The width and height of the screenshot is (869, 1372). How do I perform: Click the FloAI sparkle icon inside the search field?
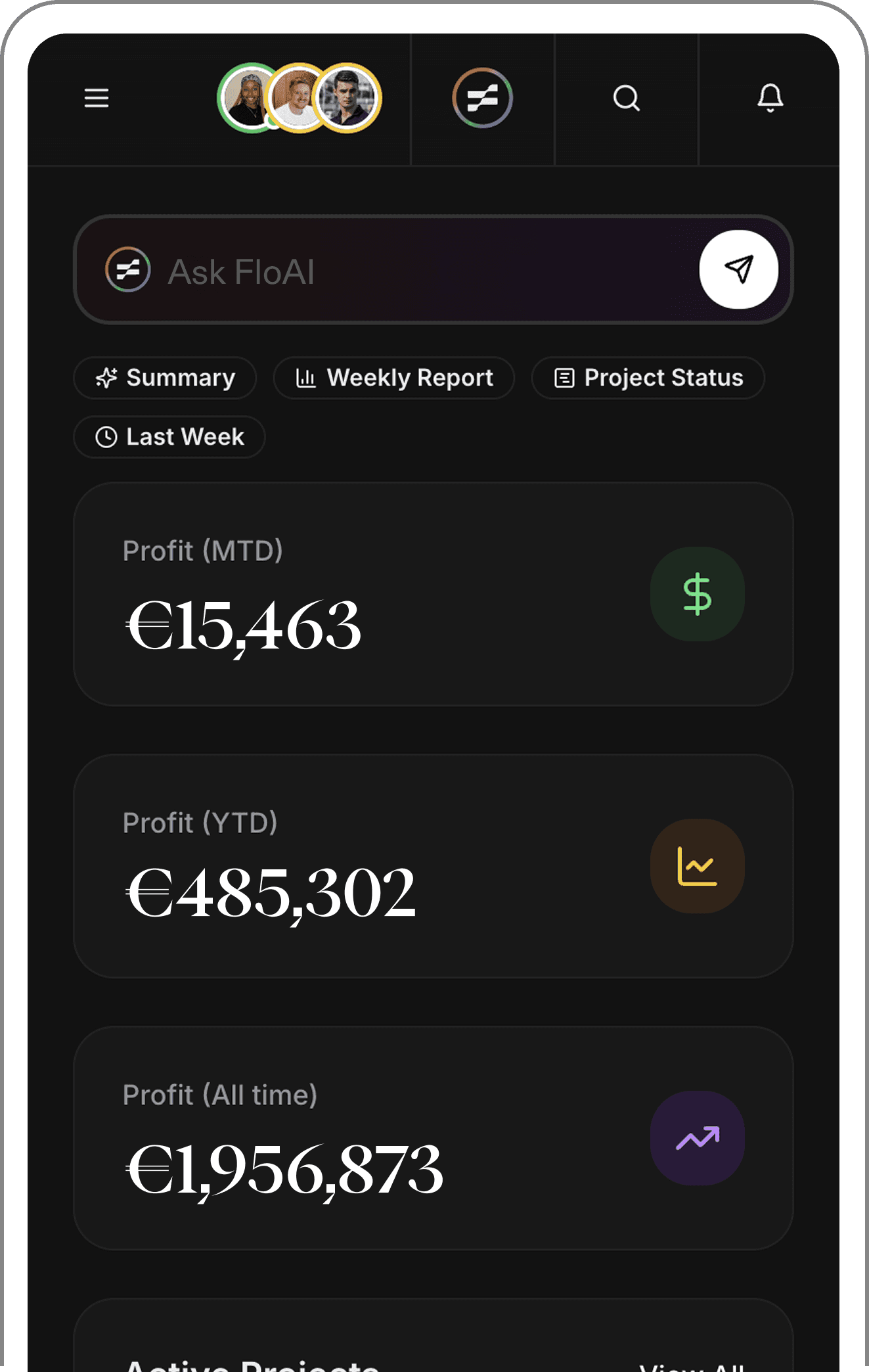tap(129, 269)
